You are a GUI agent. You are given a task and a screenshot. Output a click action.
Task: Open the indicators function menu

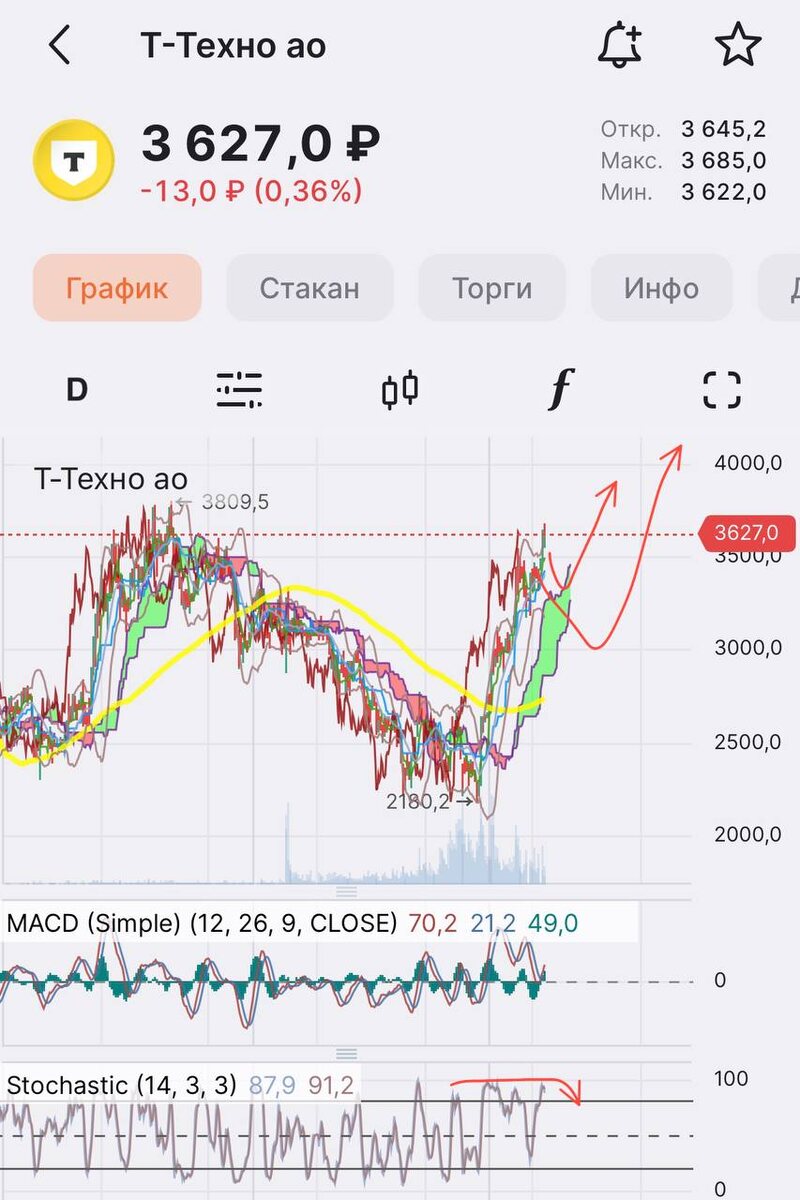point(561,390)
